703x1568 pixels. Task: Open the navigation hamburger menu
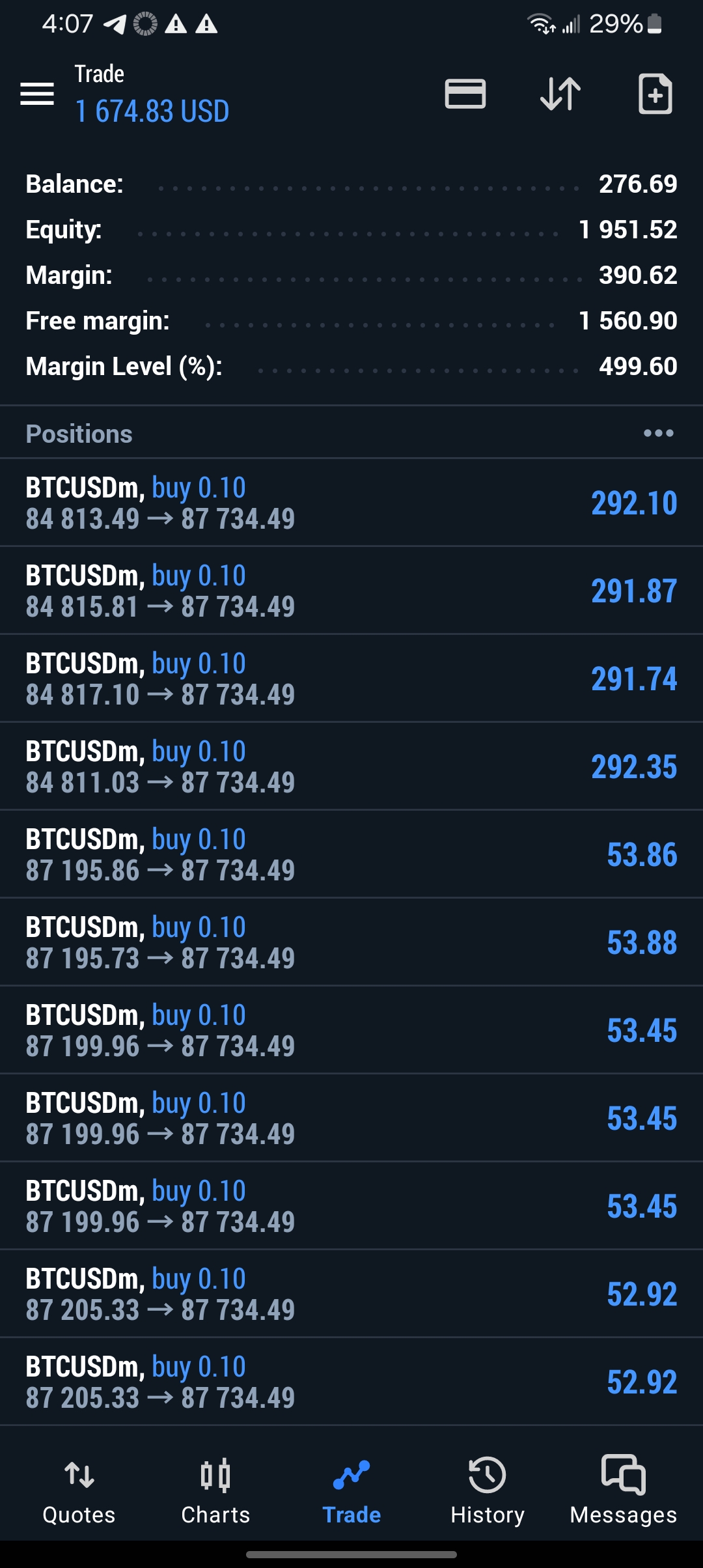coord(37,94)
